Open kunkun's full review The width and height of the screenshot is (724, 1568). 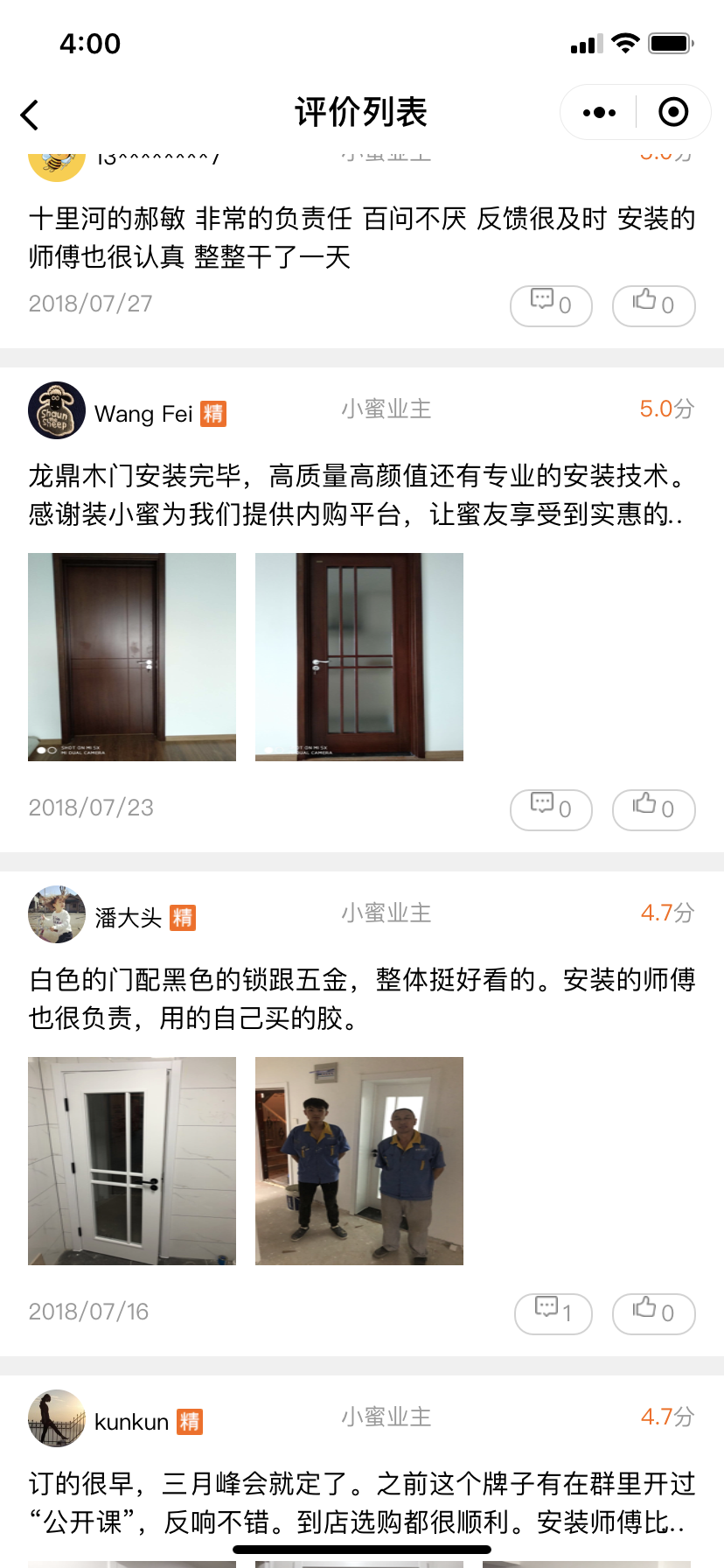[x=361, y=1503]
